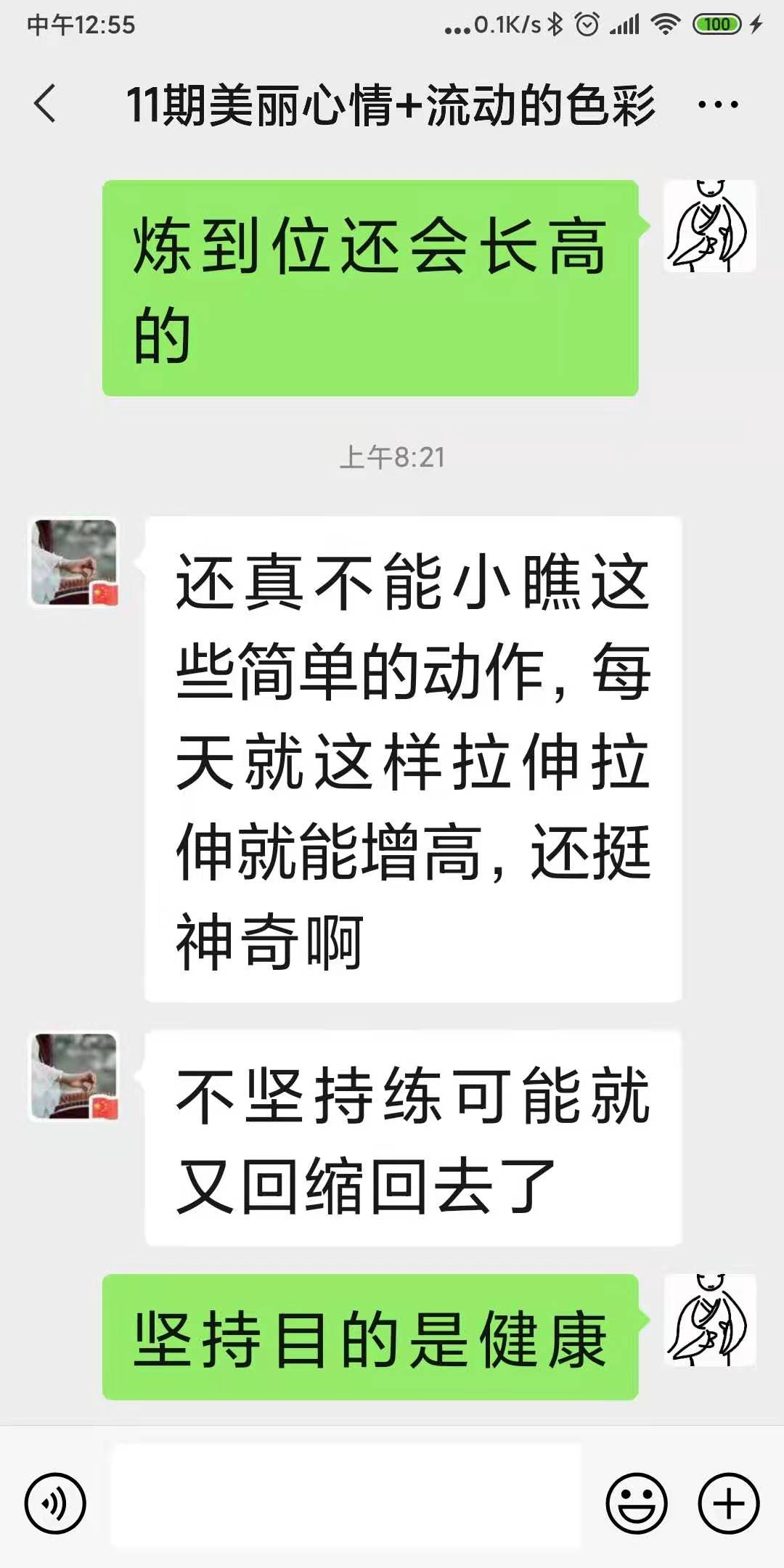Screen dimensions: 784x1568
Task: Open sender avatar beside 不坚持练 message
Action: (73, 1077)
